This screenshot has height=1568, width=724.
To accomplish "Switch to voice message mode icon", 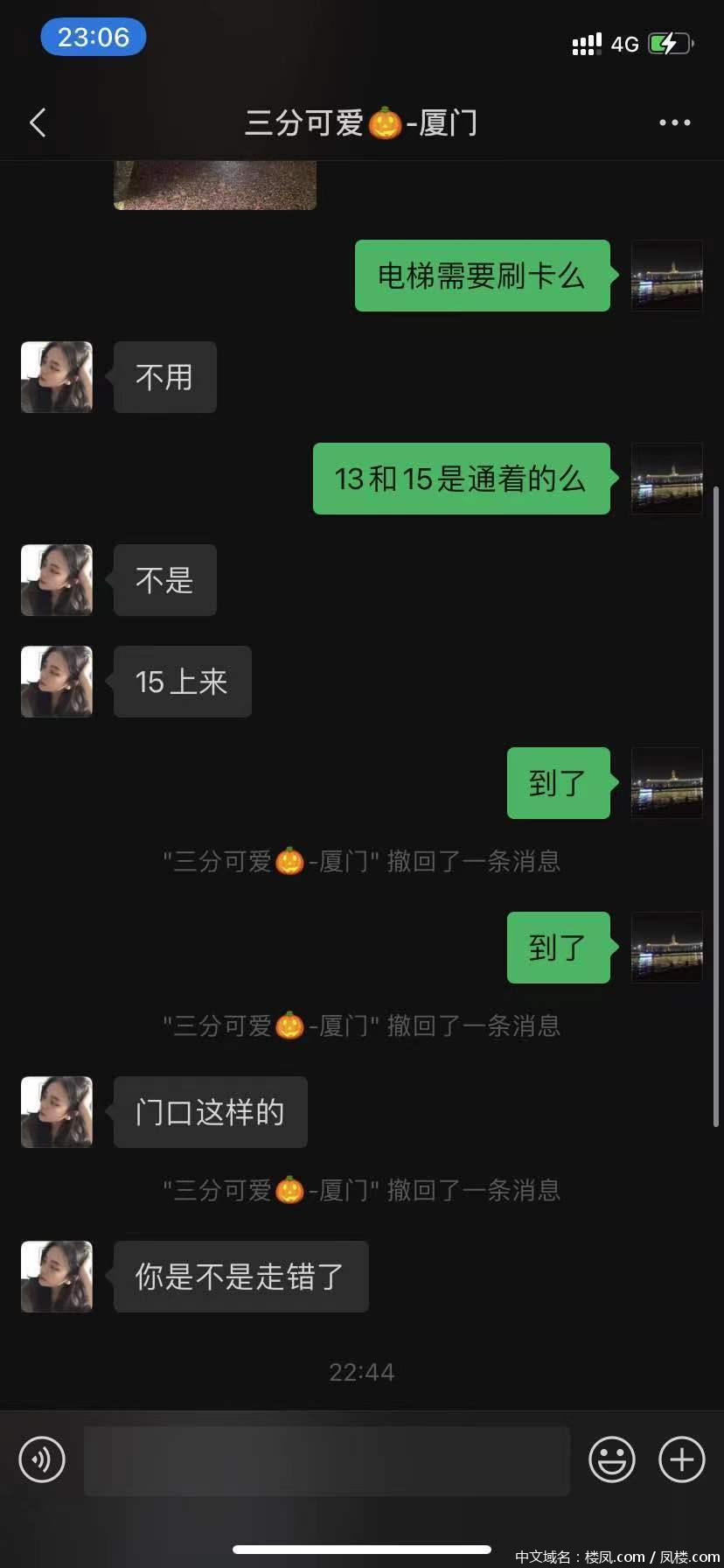I will pyautogui.click(x=41, y=1459).
